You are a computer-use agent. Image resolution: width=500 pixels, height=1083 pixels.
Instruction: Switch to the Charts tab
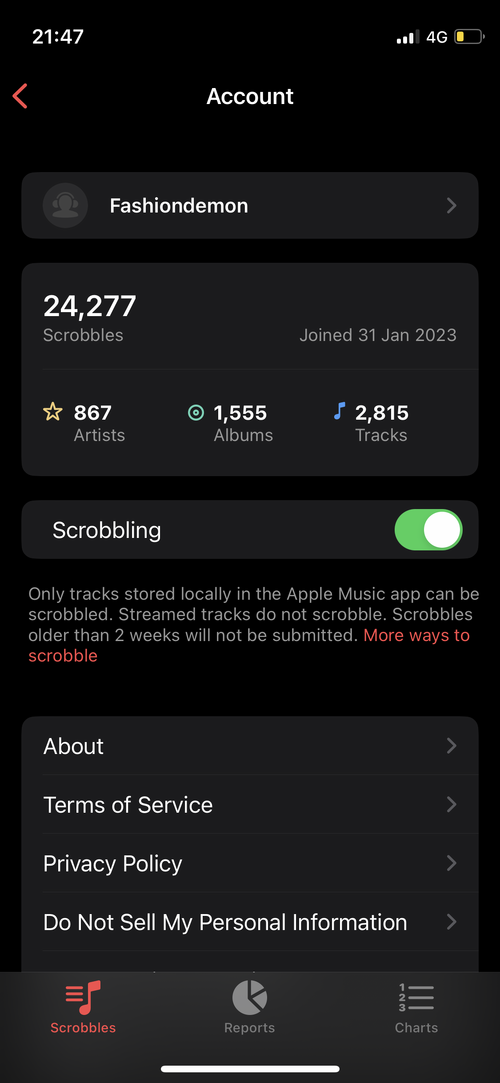416,1007
